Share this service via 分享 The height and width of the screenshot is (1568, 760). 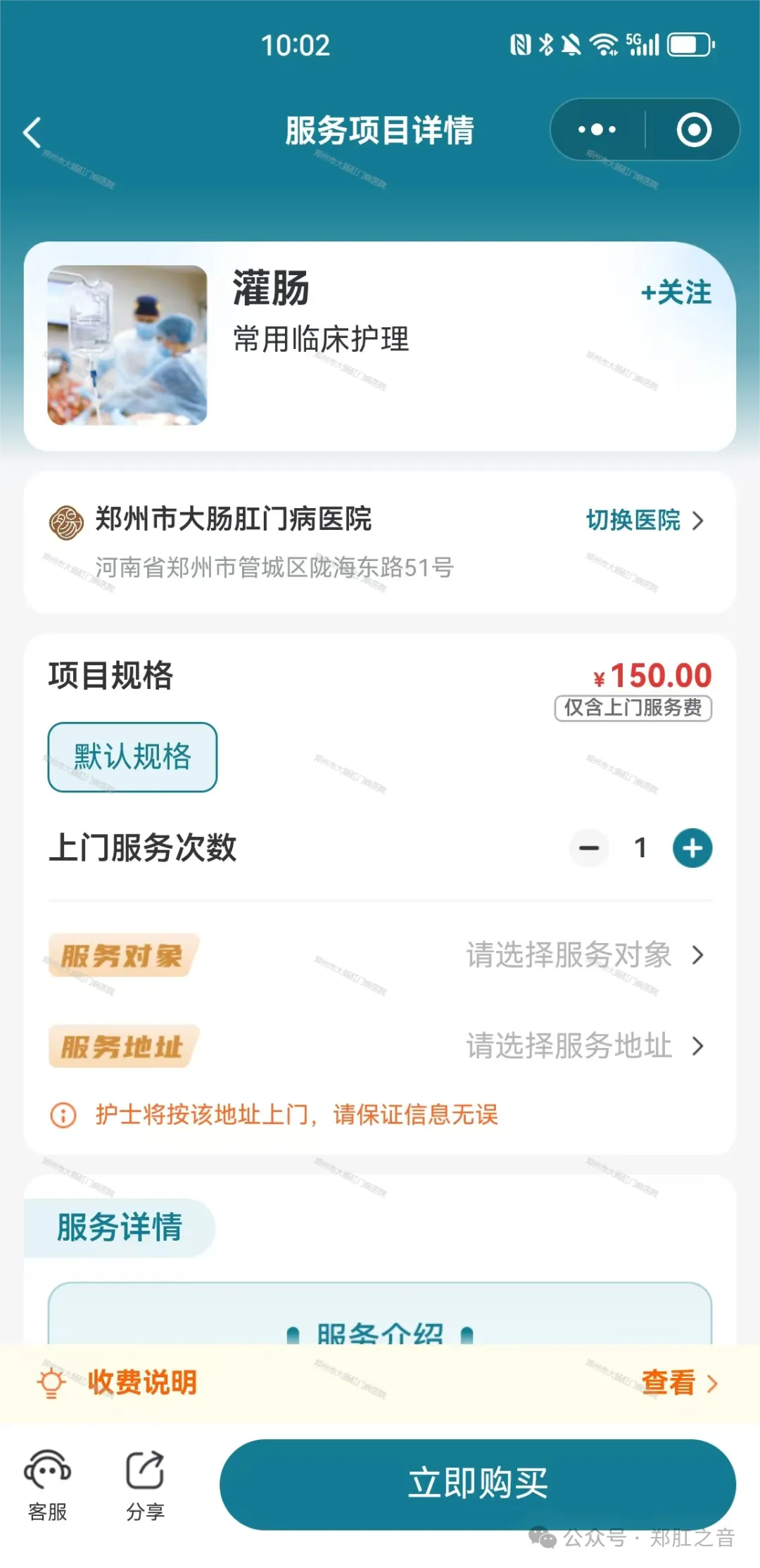145,1482
